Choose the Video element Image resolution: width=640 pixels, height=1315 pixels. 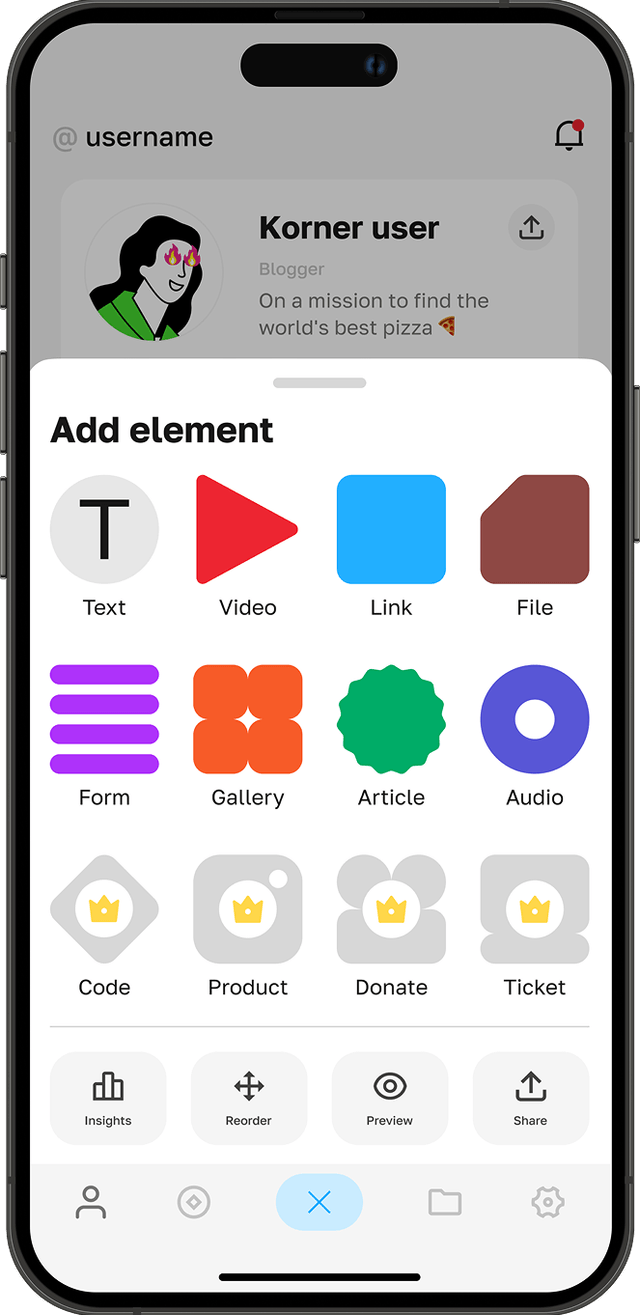click(247, 530)
